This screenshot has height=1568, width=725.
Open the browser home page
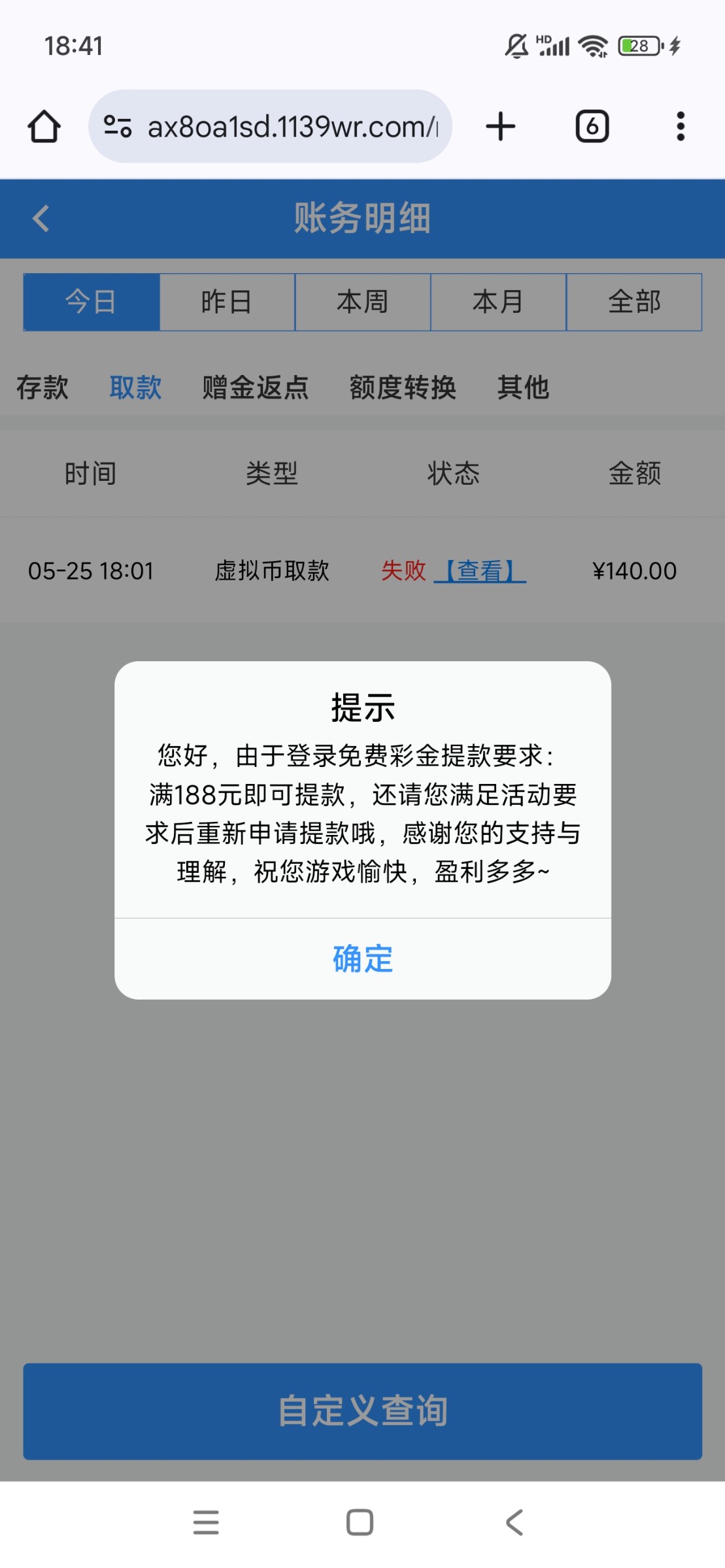coord(44,126)
